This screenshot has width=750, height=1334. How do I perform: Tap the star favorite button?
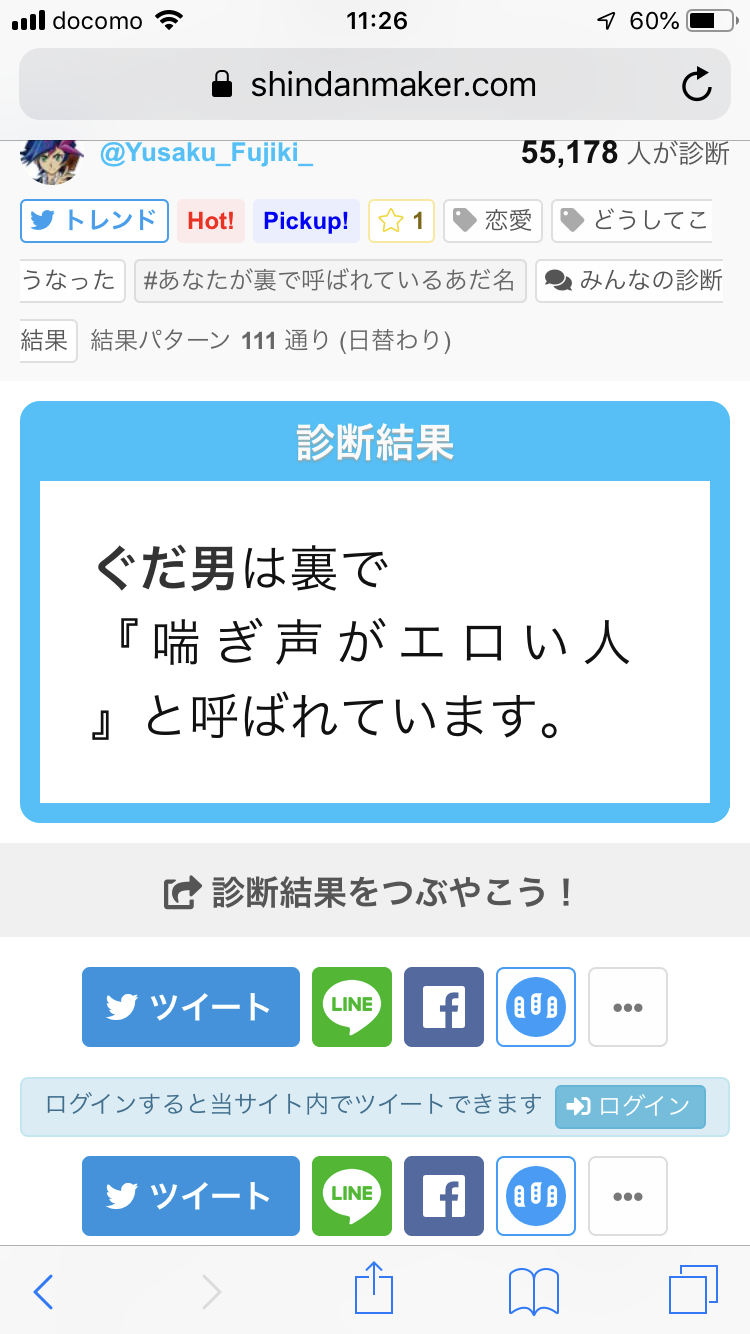tap(401, 221)
